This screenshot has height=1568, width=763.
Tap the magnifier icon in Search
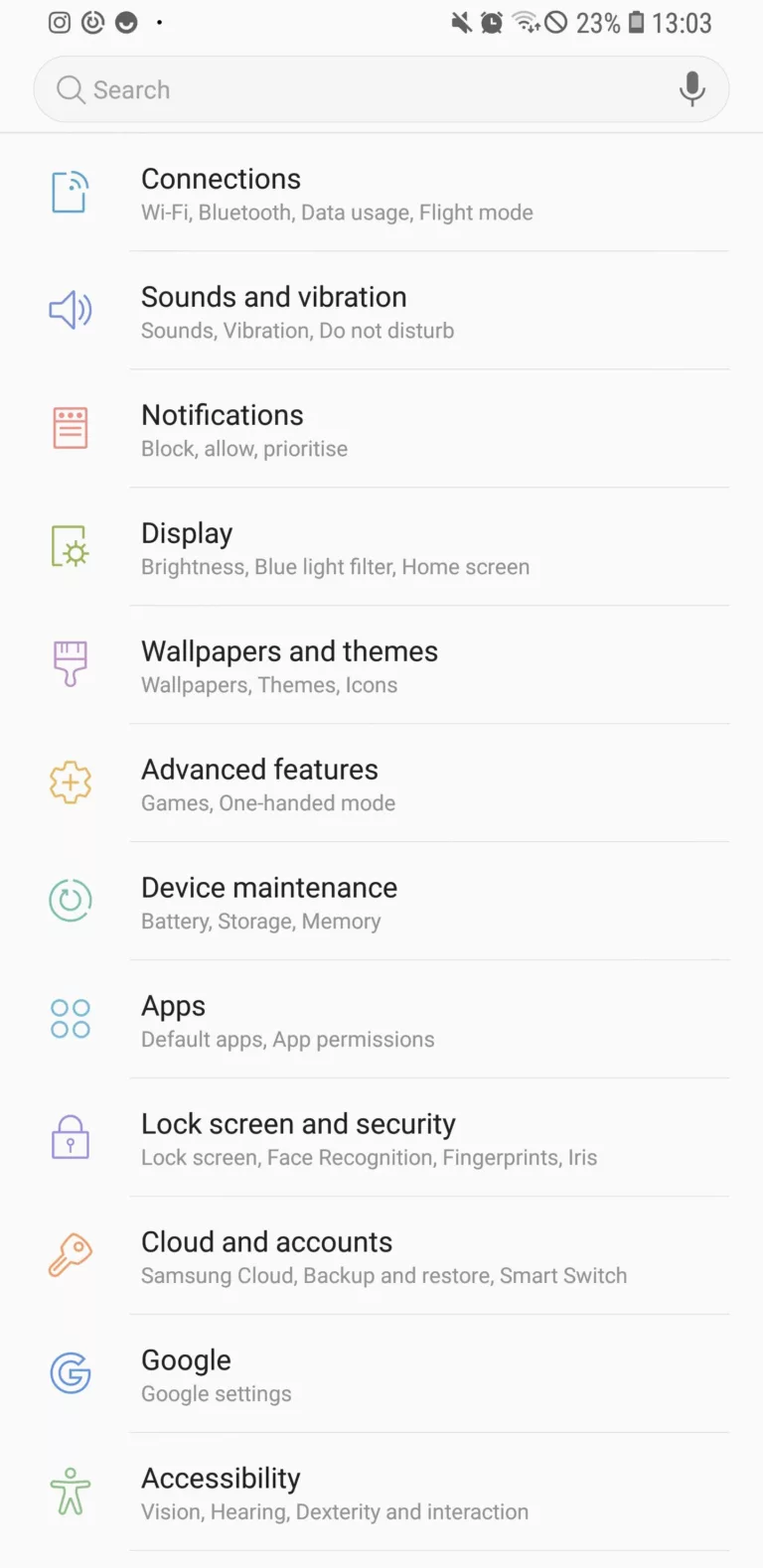coord(70,89)
